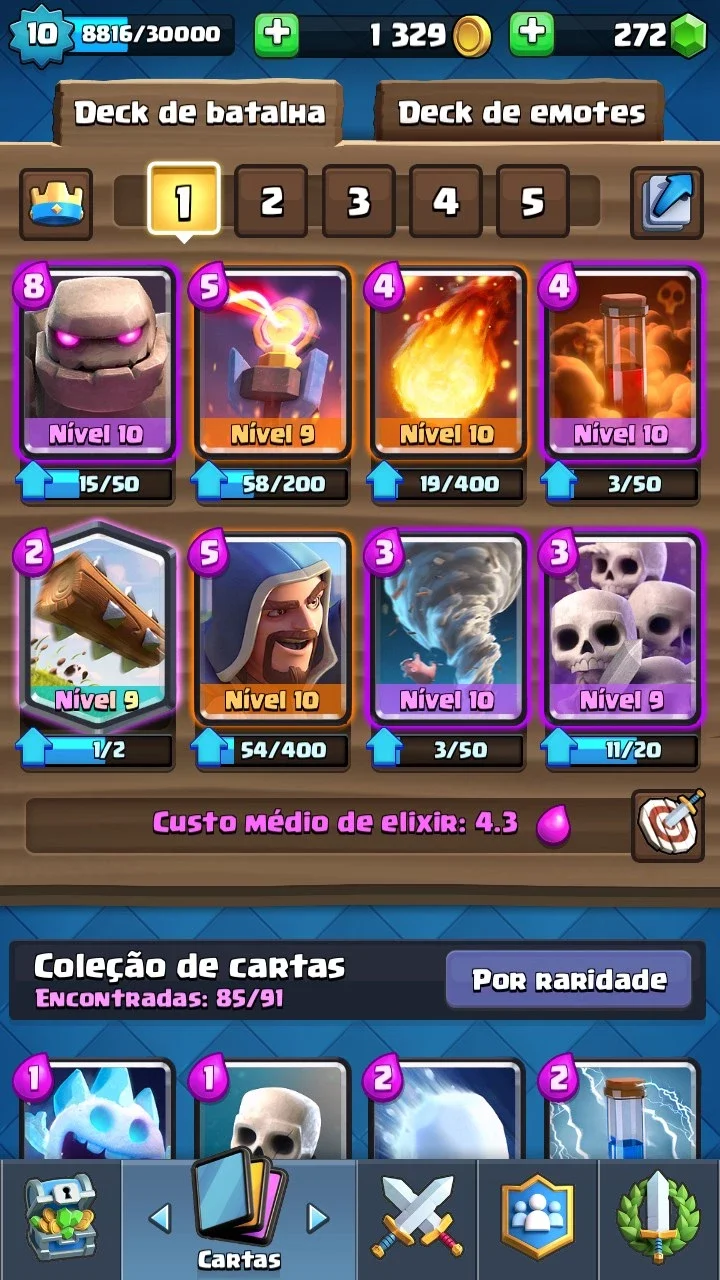Open the clan social tab

click(x=537, y=1220)
